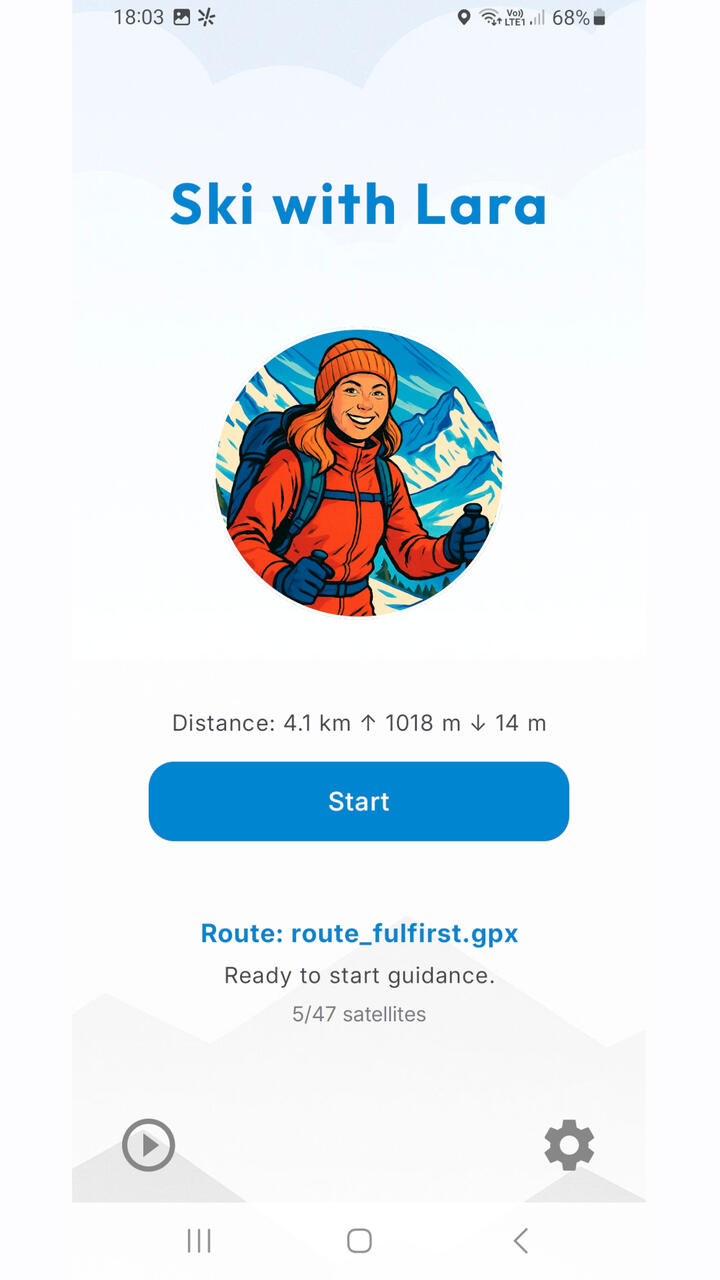Open the recent apps view

(x=199, y=1241)
